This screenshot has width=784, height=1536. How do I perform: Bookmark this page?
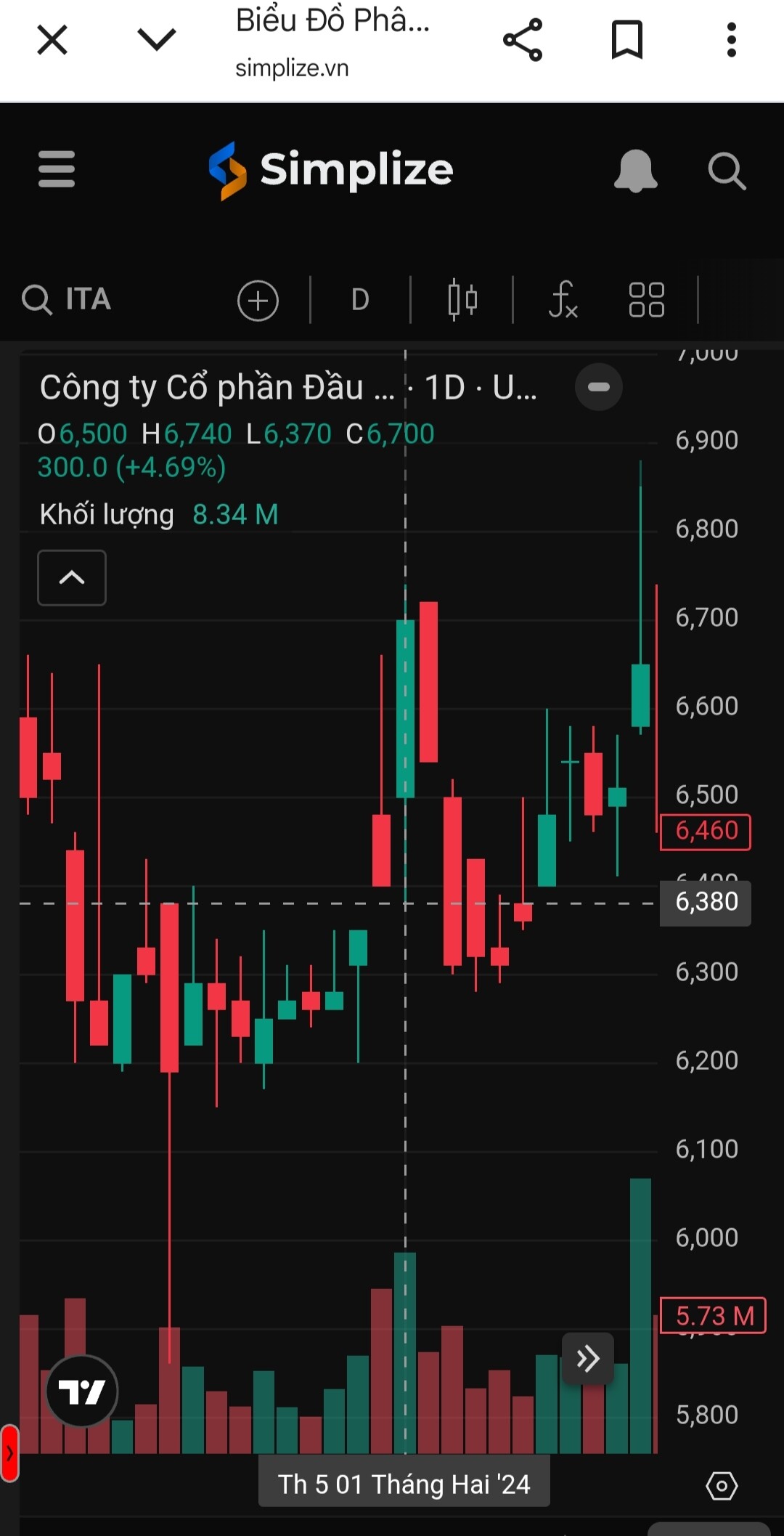coord(627,40)
